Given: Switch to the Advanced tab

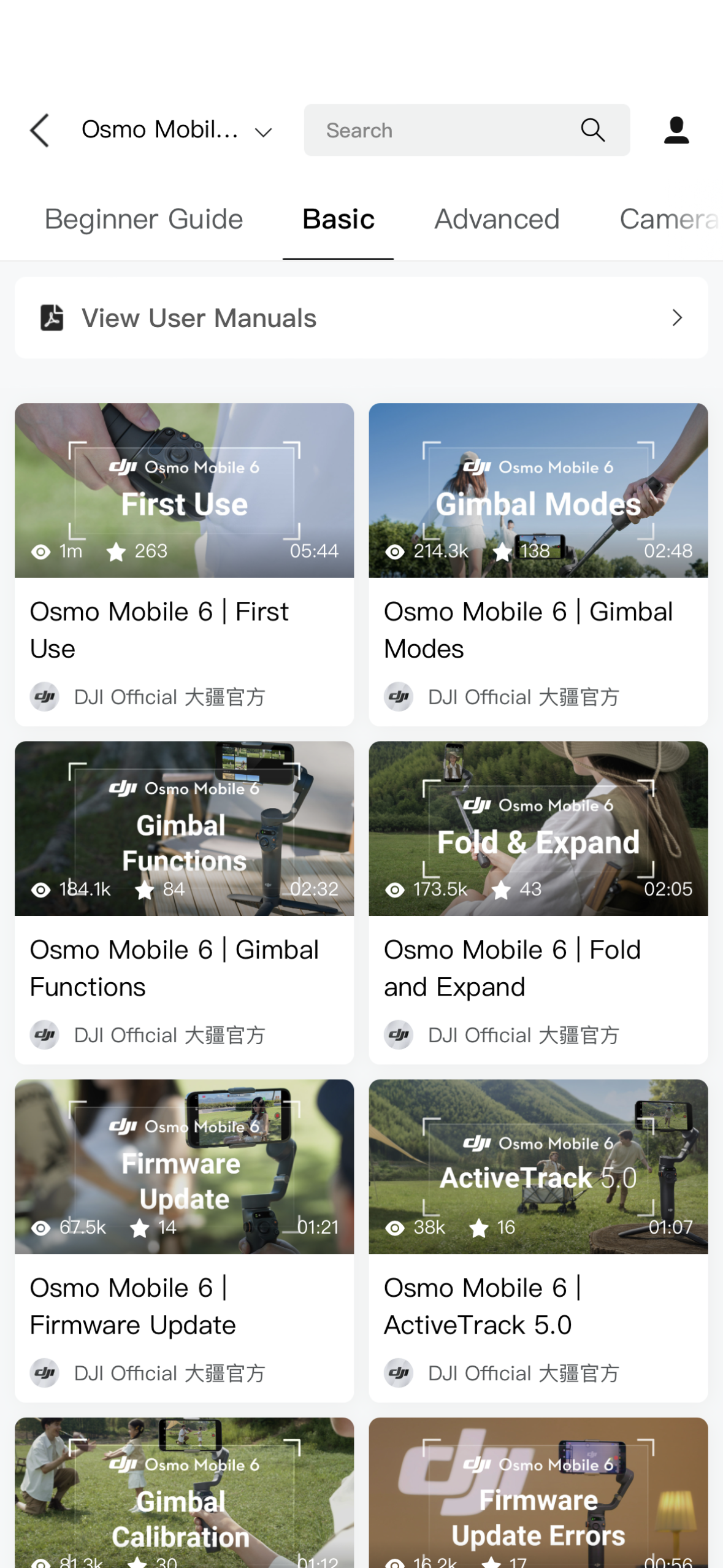Looking at the screenshot, I should pos(497,220).
